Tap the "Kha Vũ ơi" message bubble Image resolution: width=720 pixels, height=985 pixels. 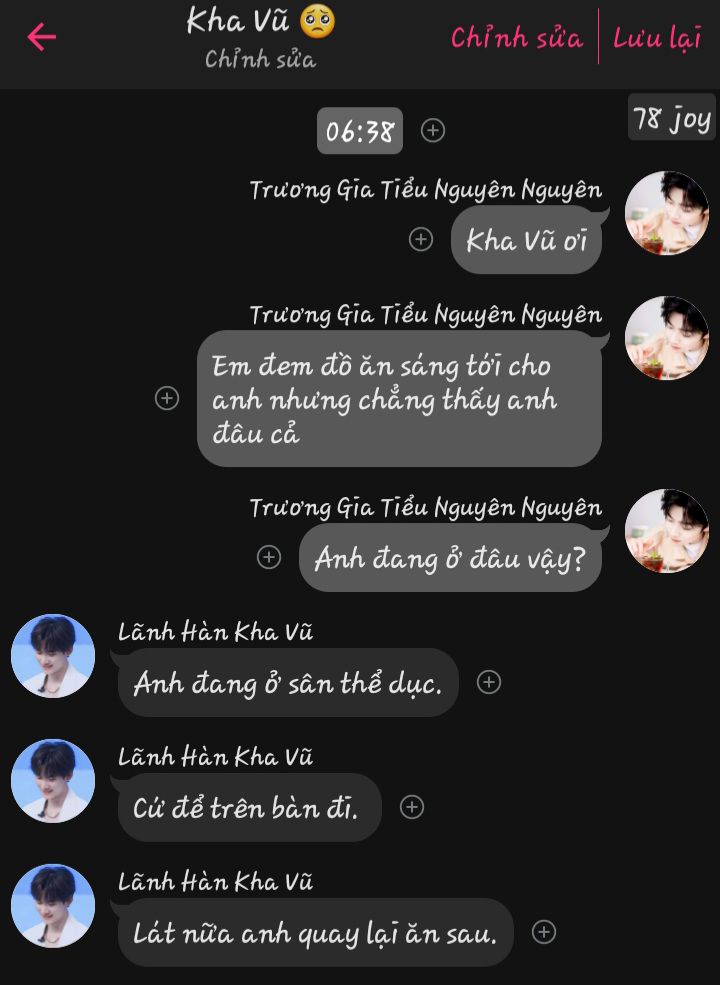[526, 240]
